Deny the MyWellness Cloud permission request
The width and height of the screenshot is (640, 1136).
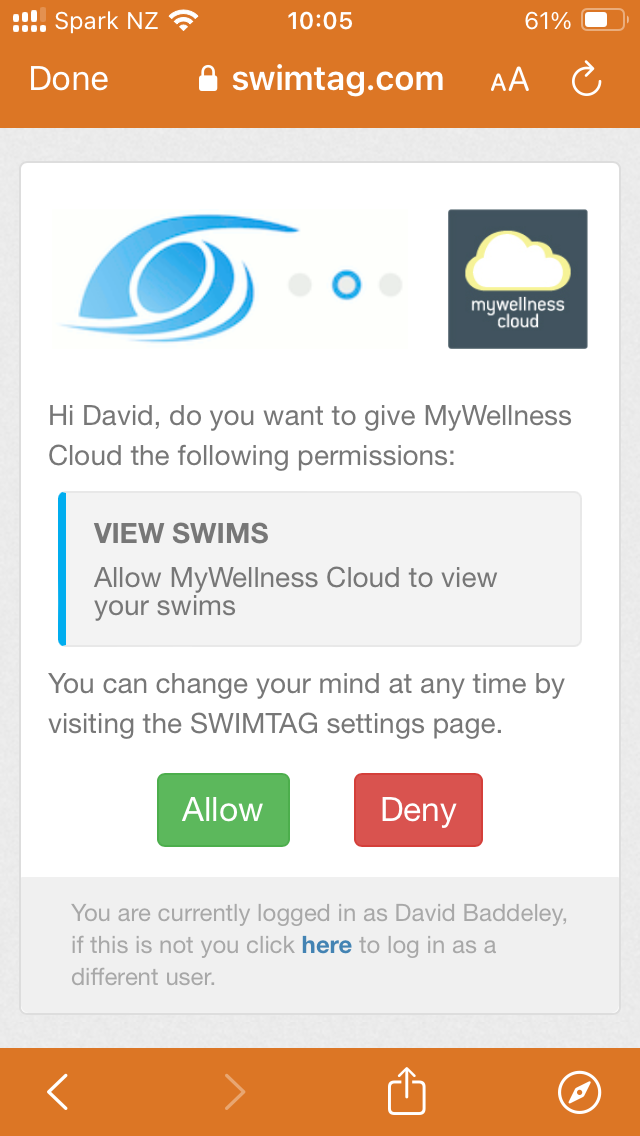(418, 810)
